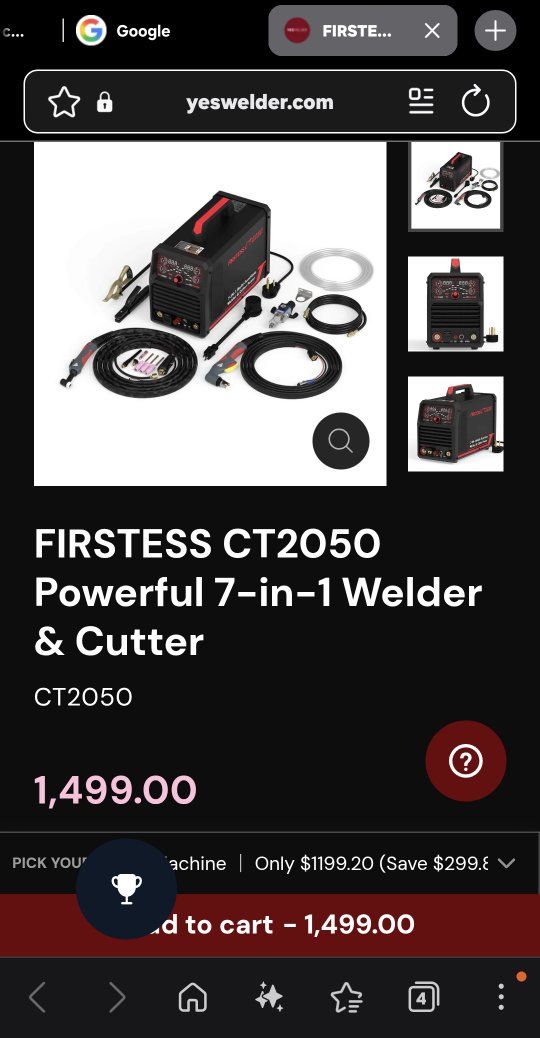Select the front-view welder thumbnail

click(456, 304)
